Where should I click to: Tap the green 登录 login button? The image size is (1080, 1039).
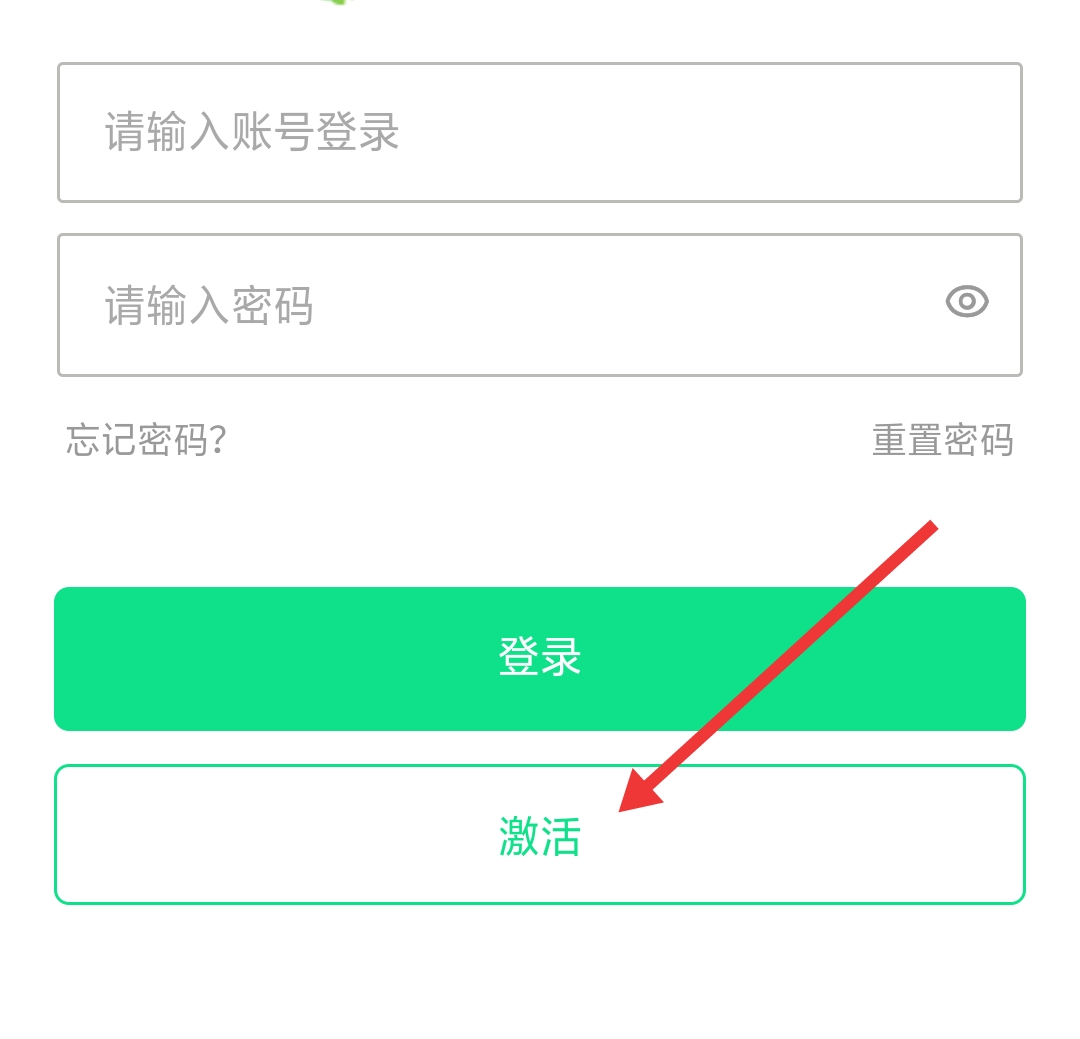540,658
